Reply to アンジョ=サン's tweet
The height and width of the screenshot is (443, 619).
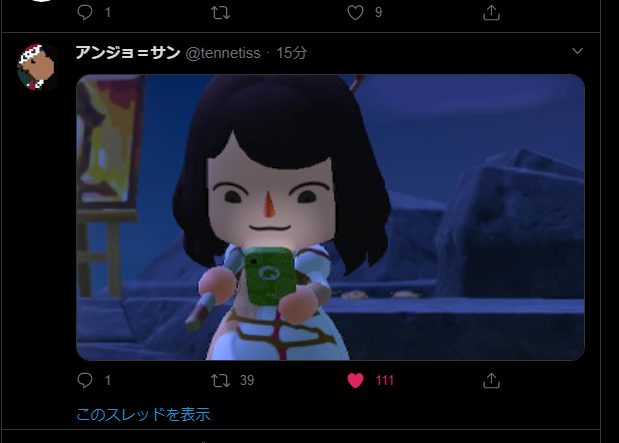coord(85,381)
